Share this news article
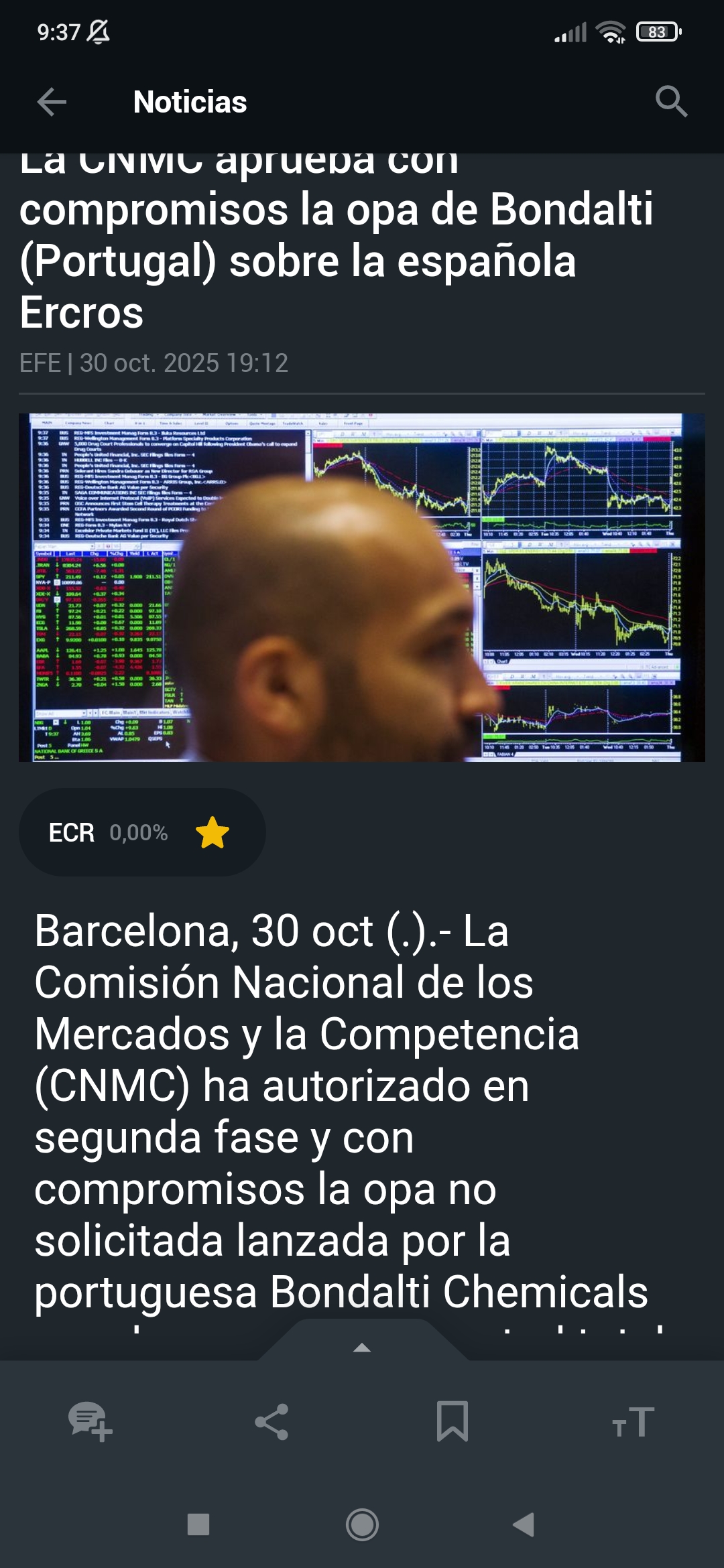This screenshot has height=1568, width=724. pyautogui.click(x=271, y=1421)
